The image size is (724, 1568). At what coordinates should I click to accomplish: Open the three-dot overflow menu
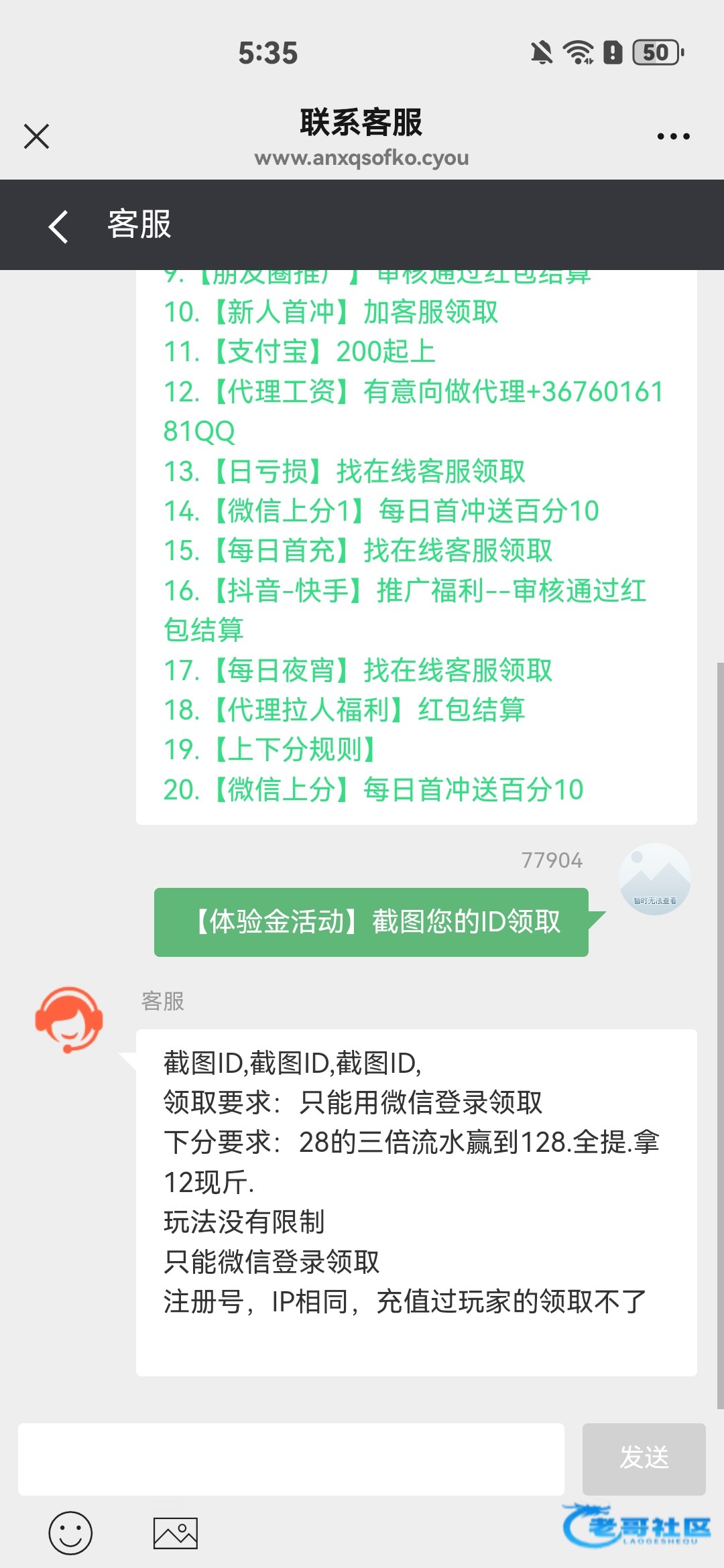[673, 136]
